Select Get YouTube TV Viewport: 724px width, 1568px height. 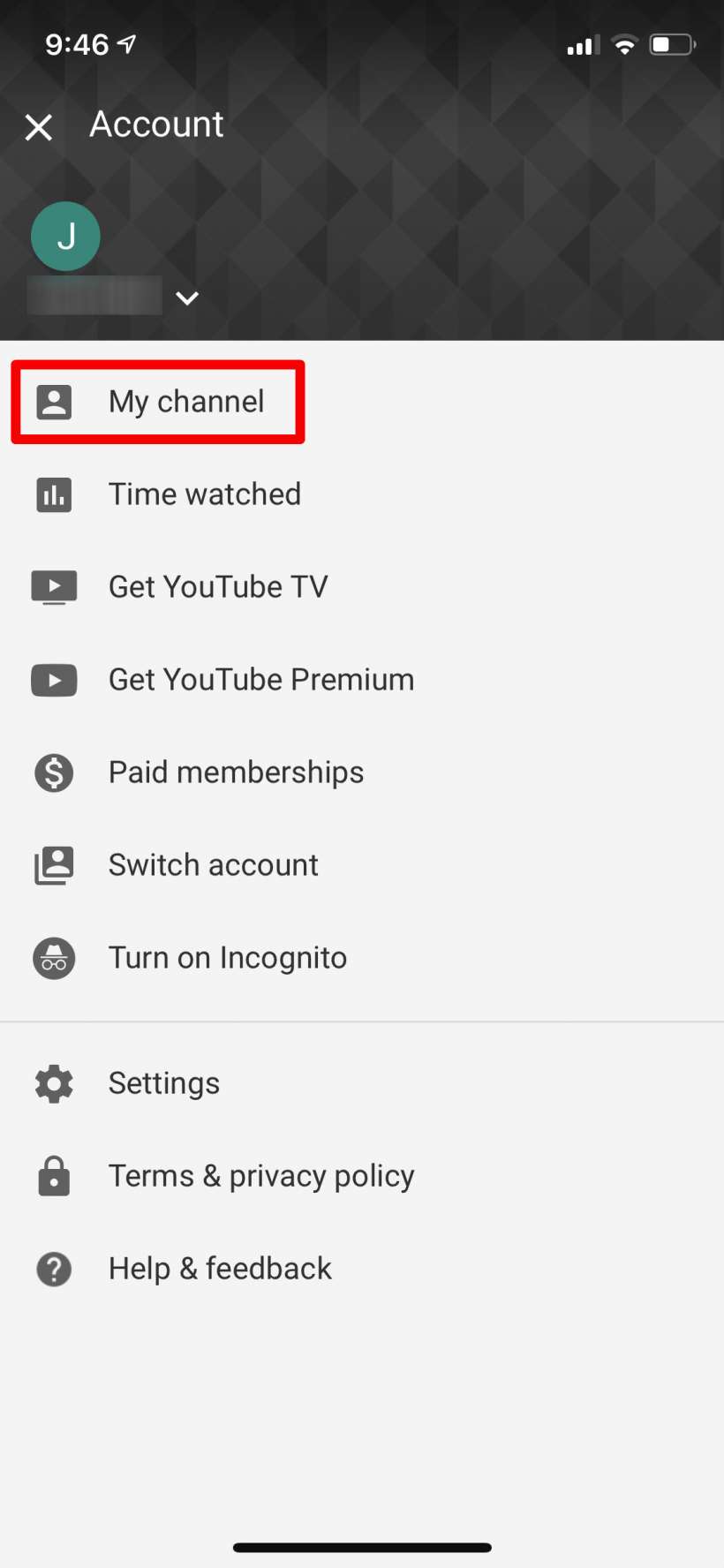[x=217, y=587]
